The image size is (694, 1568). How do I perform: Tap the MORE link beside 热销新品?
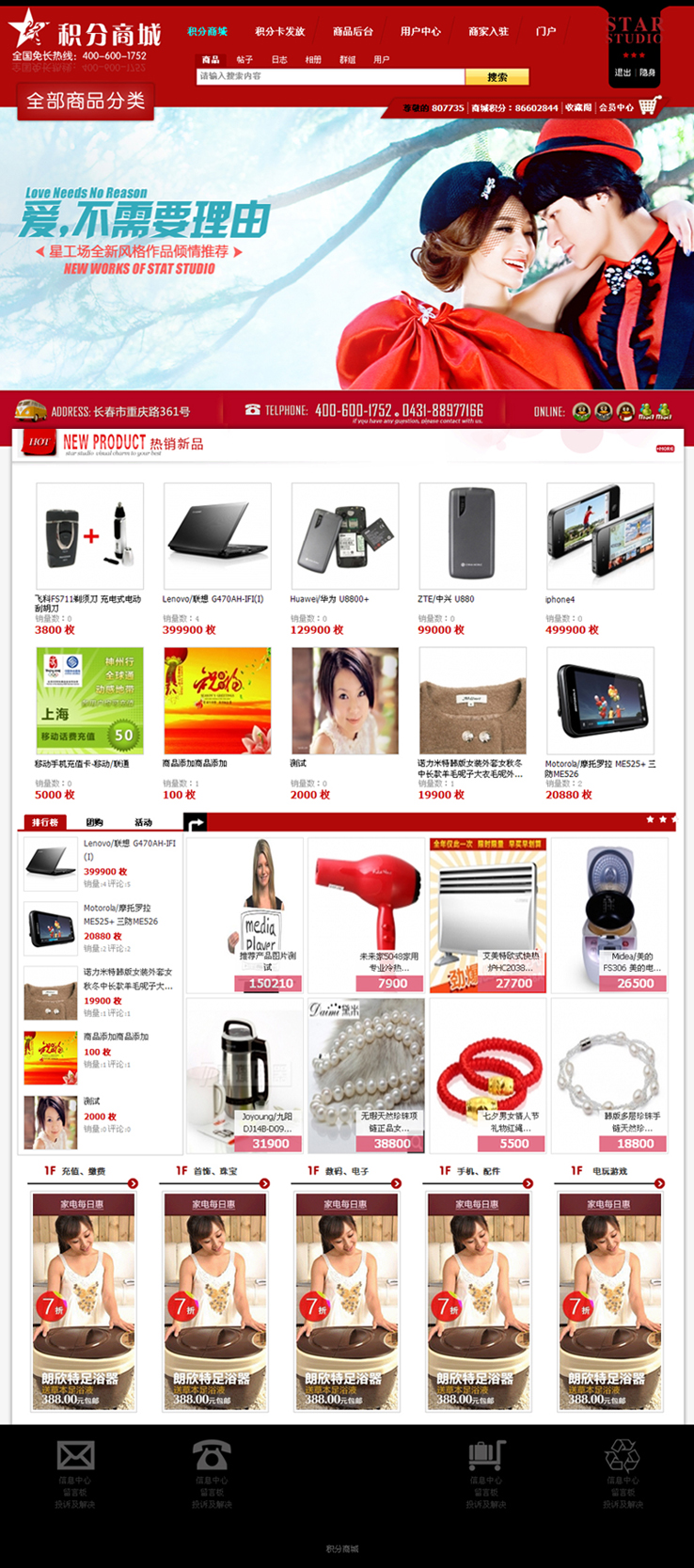click(x=665, y=449)
